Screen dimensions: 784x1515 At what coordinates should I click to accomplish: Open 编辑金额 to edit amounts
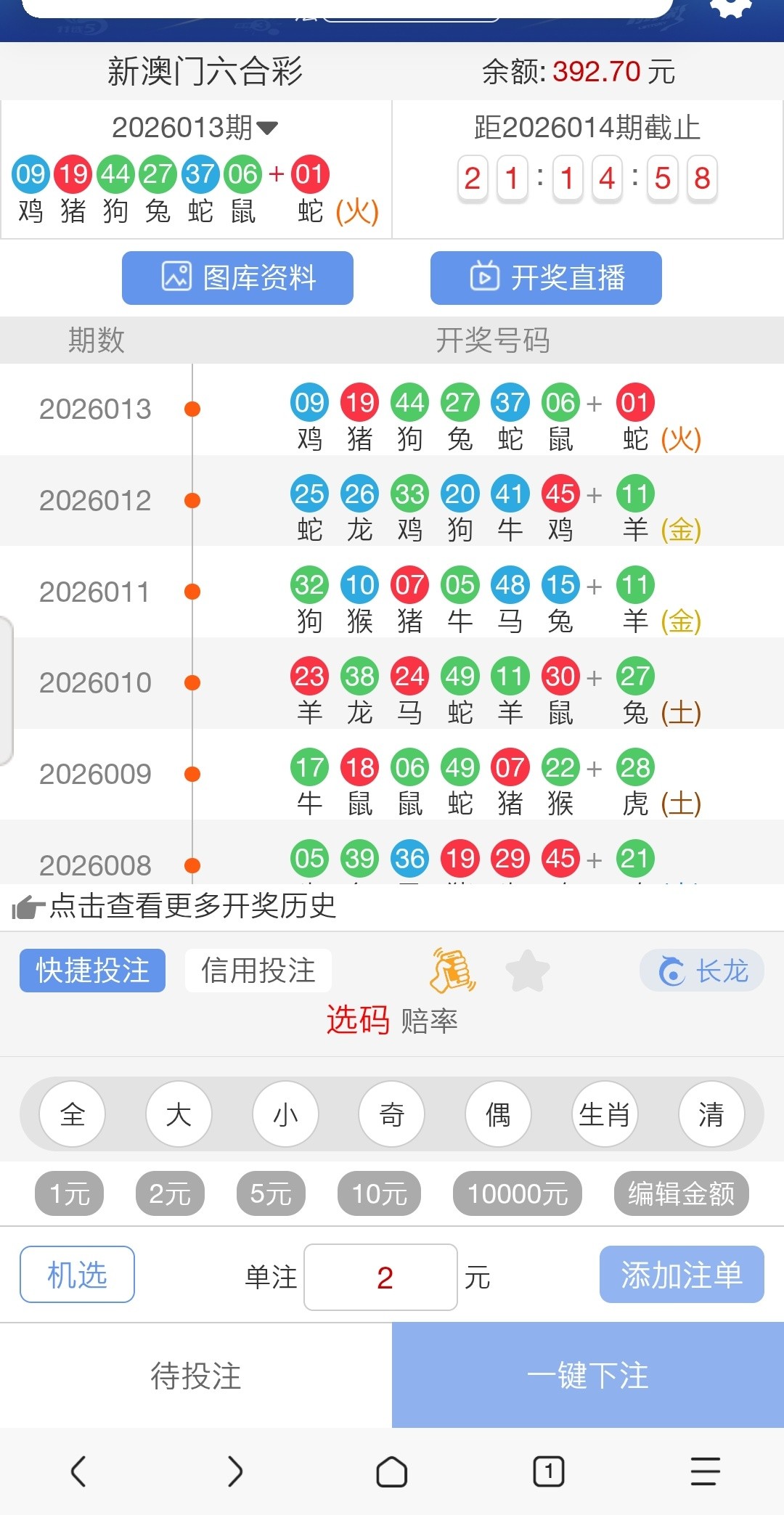click(x=681, y=1193)
